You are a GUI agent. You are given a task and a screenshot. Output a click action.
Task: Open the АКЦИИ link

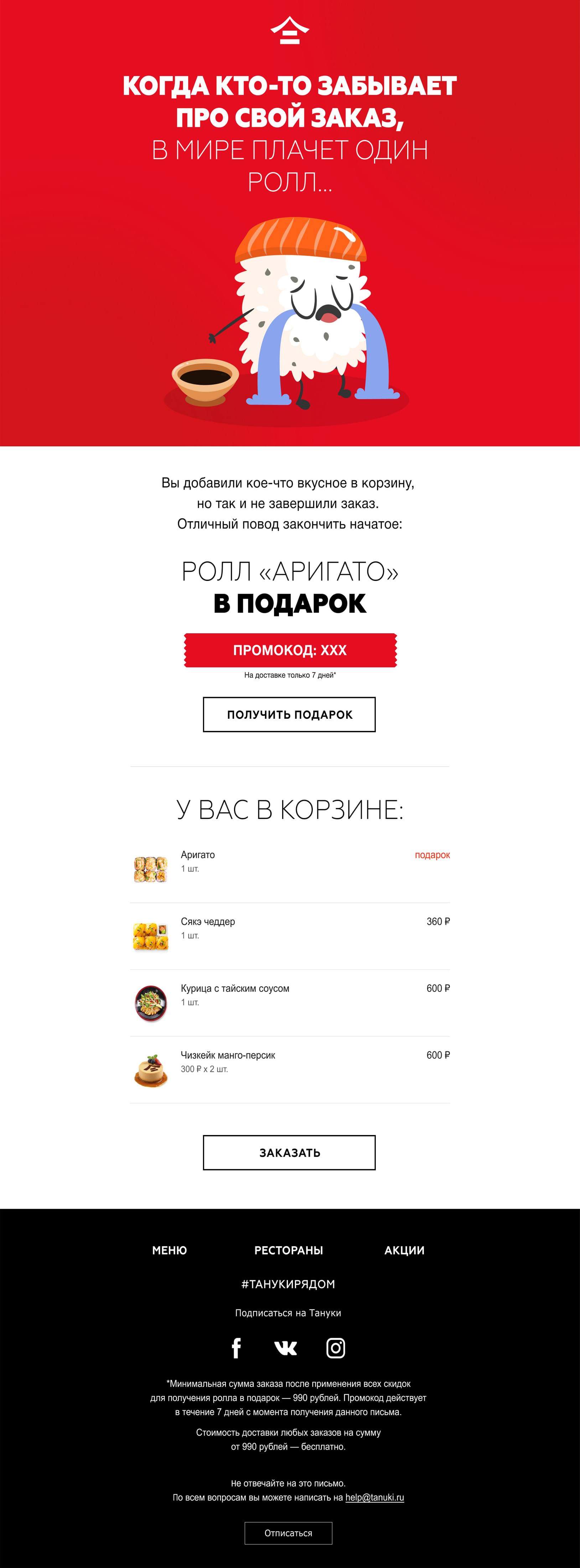click(404, 1250)
